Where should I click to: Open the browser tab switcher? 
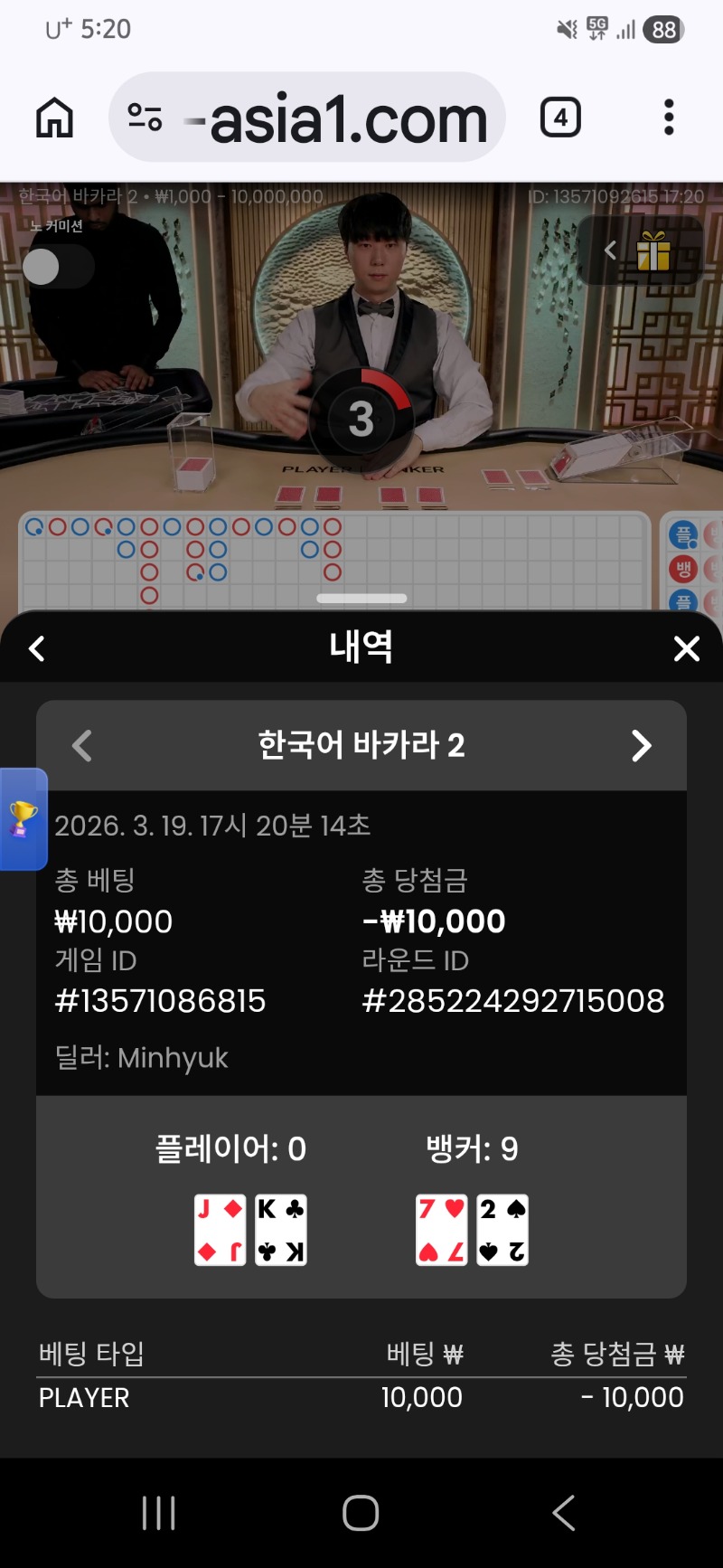[560, 118]
